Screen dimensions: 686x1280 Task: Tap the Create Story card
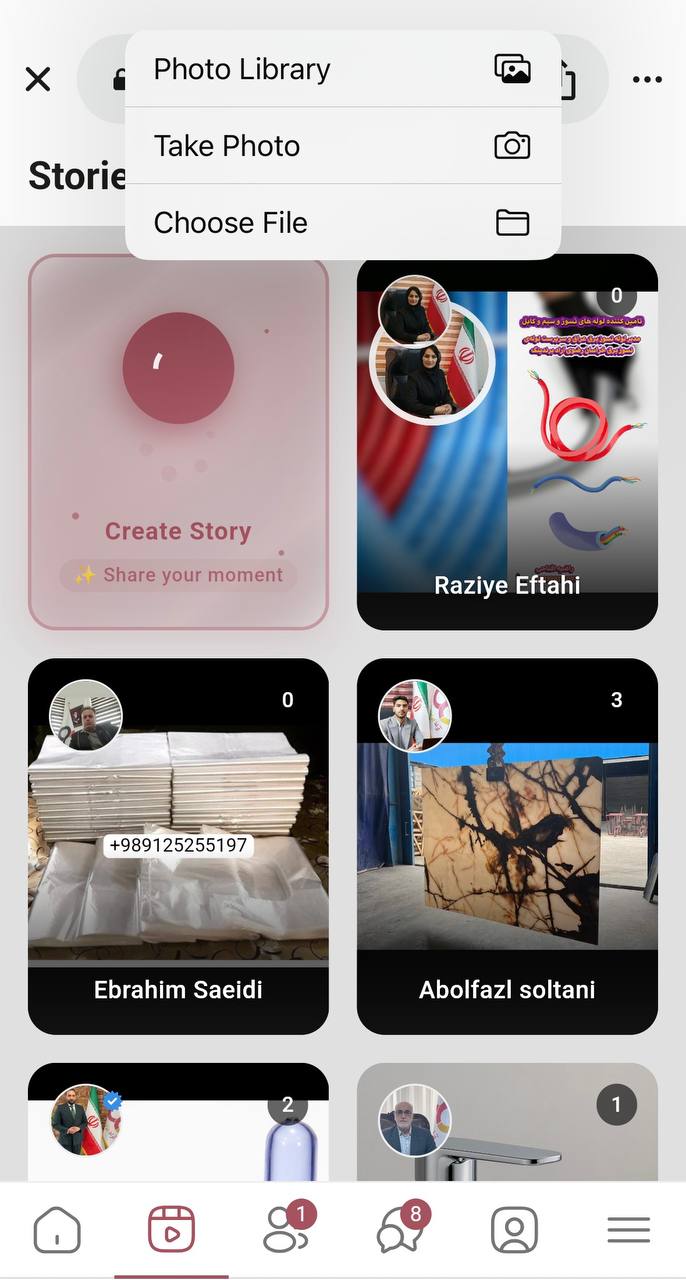(178, 442)
